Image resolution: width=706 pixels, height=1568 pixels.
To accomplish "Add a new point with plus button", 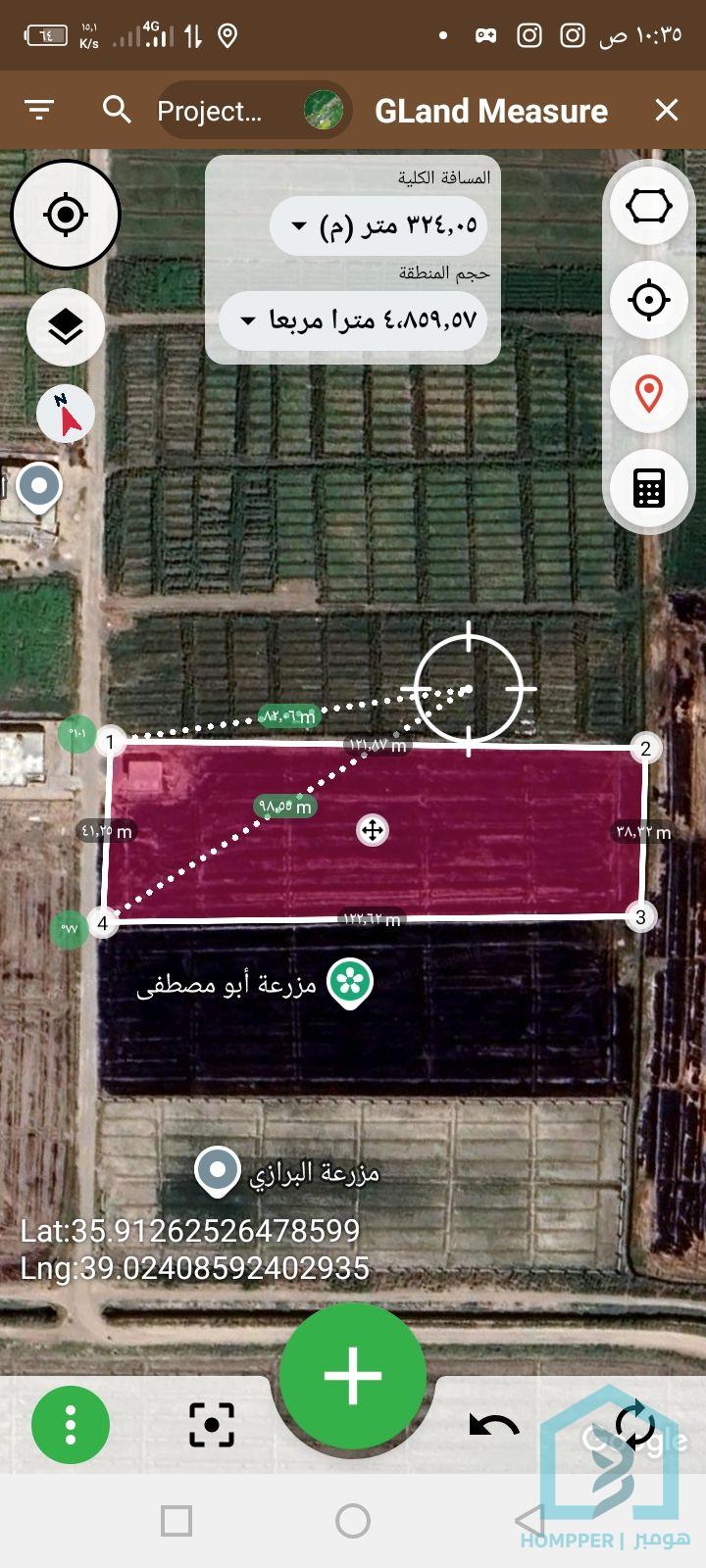I will [352, 1374].
